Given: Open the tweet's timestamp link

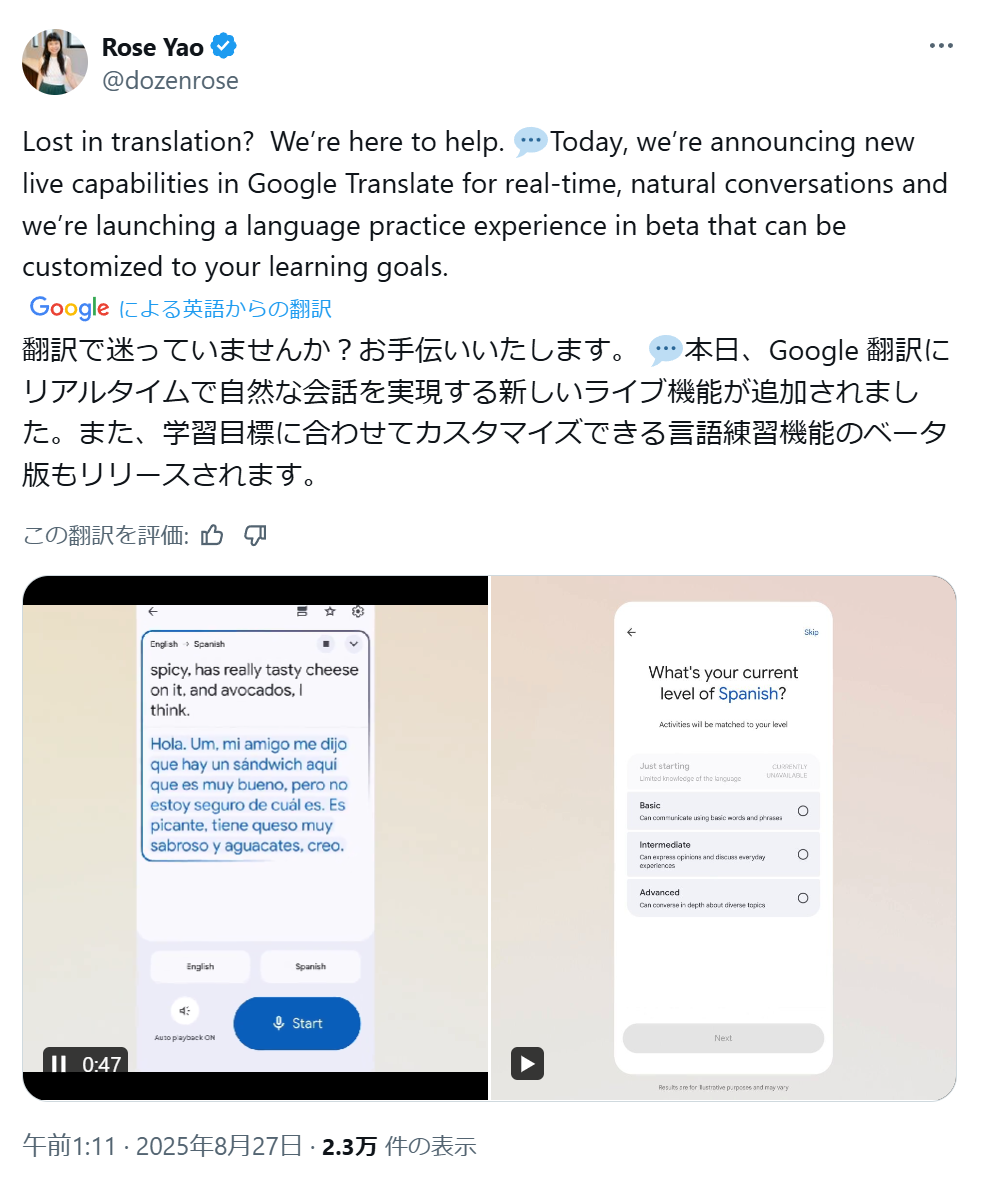Looking at the screenshot, I should coord(161,1146).
